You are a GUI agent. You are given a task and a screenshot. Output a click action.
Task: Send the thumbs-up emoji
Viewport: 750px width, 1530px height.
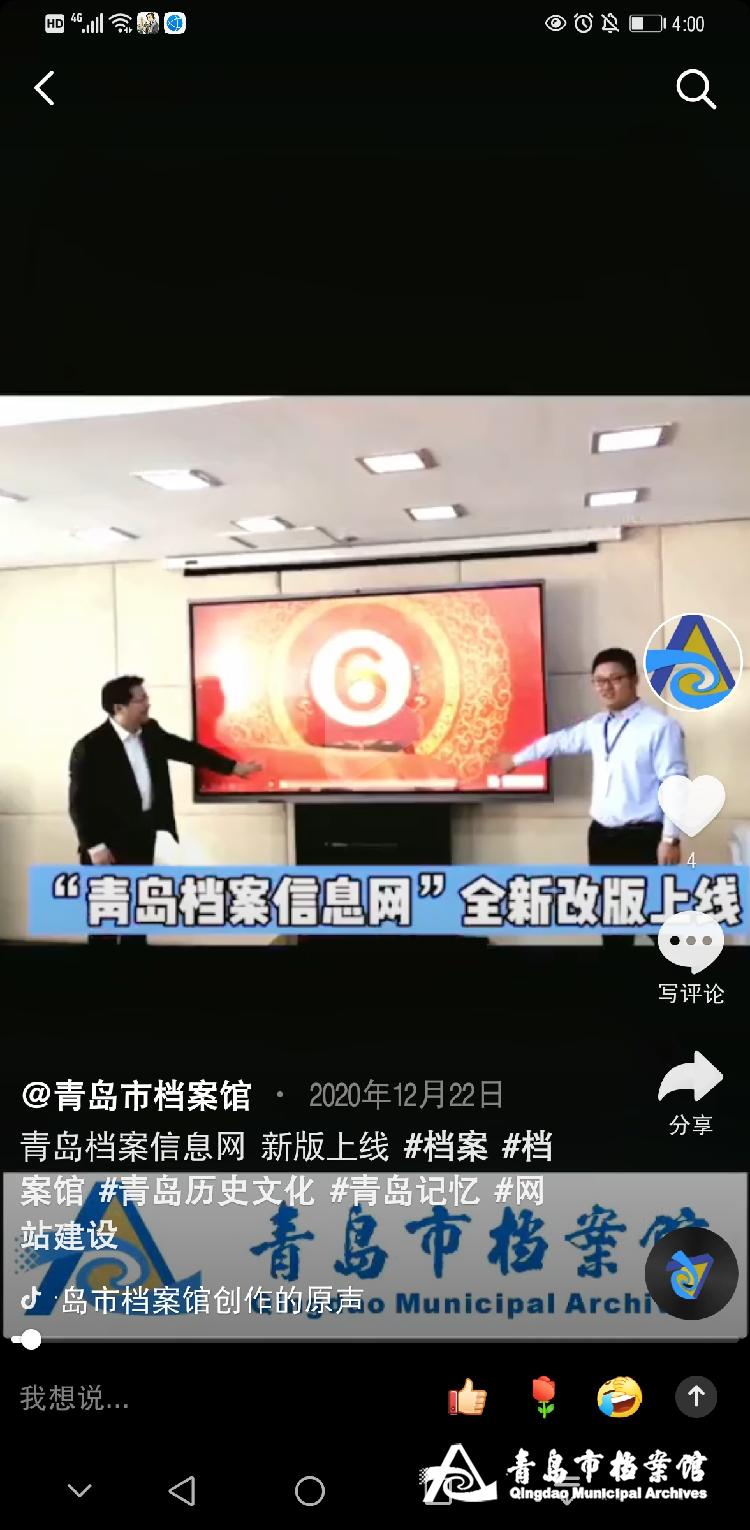click(467, 1397)
